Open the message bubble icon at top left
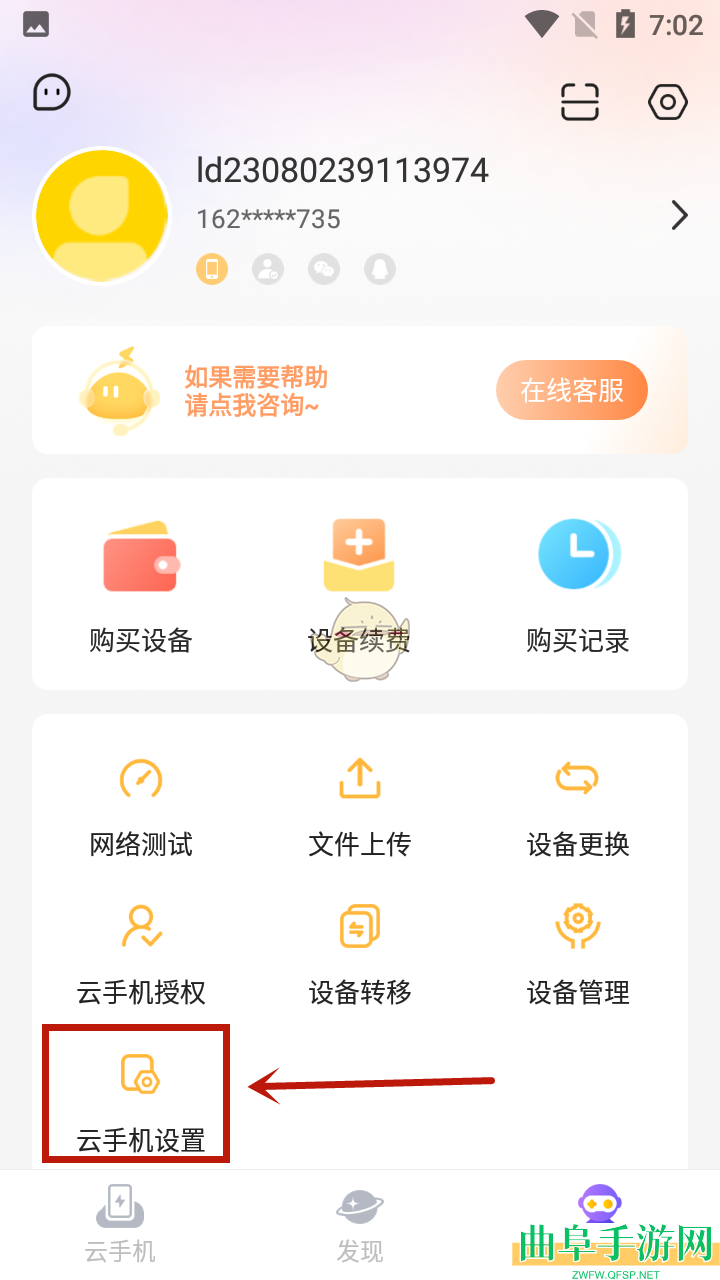720x1280 pixels. coord(50,92)
